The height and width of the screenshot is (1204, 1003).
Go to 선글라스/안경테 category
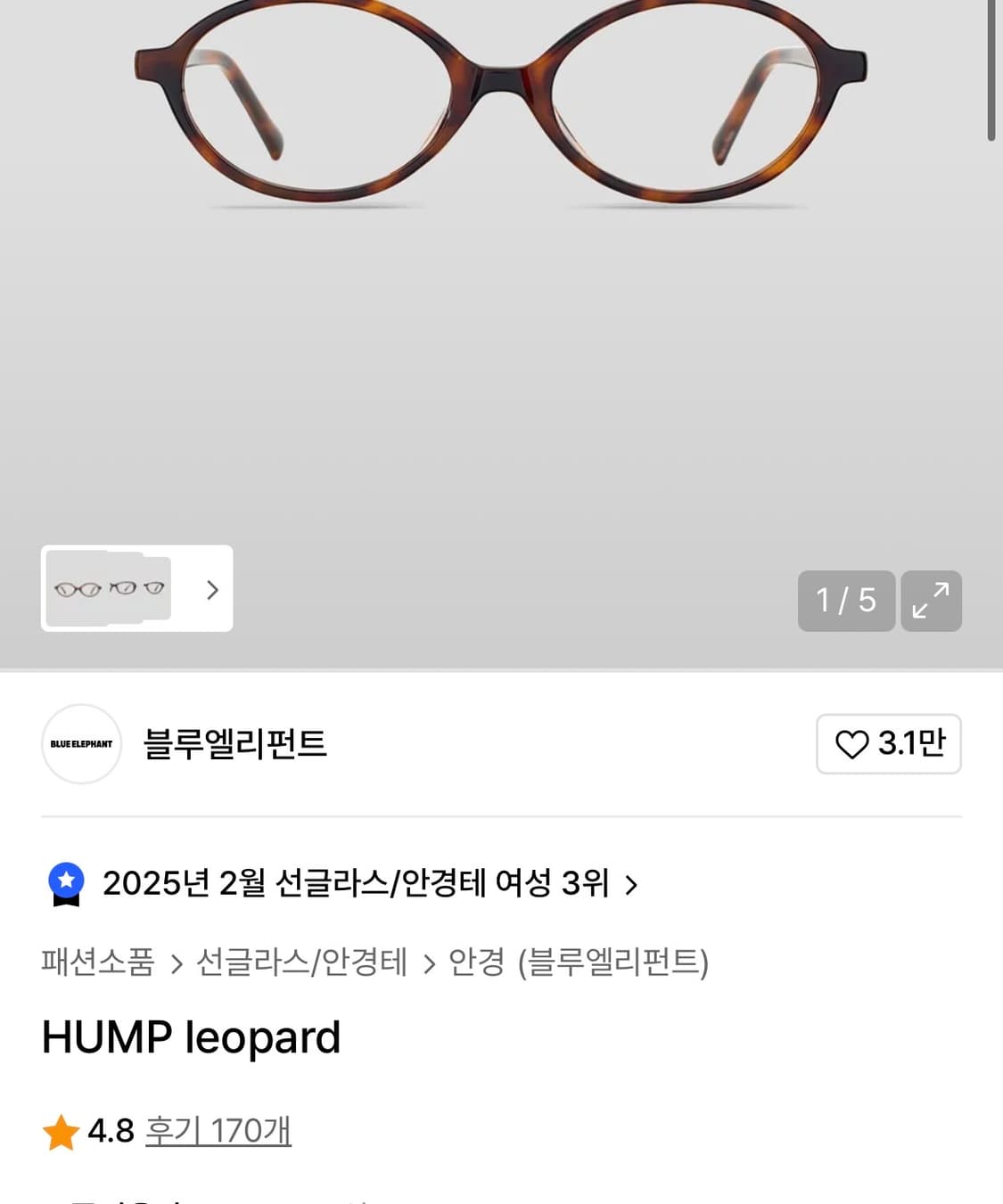click(302, 962)
